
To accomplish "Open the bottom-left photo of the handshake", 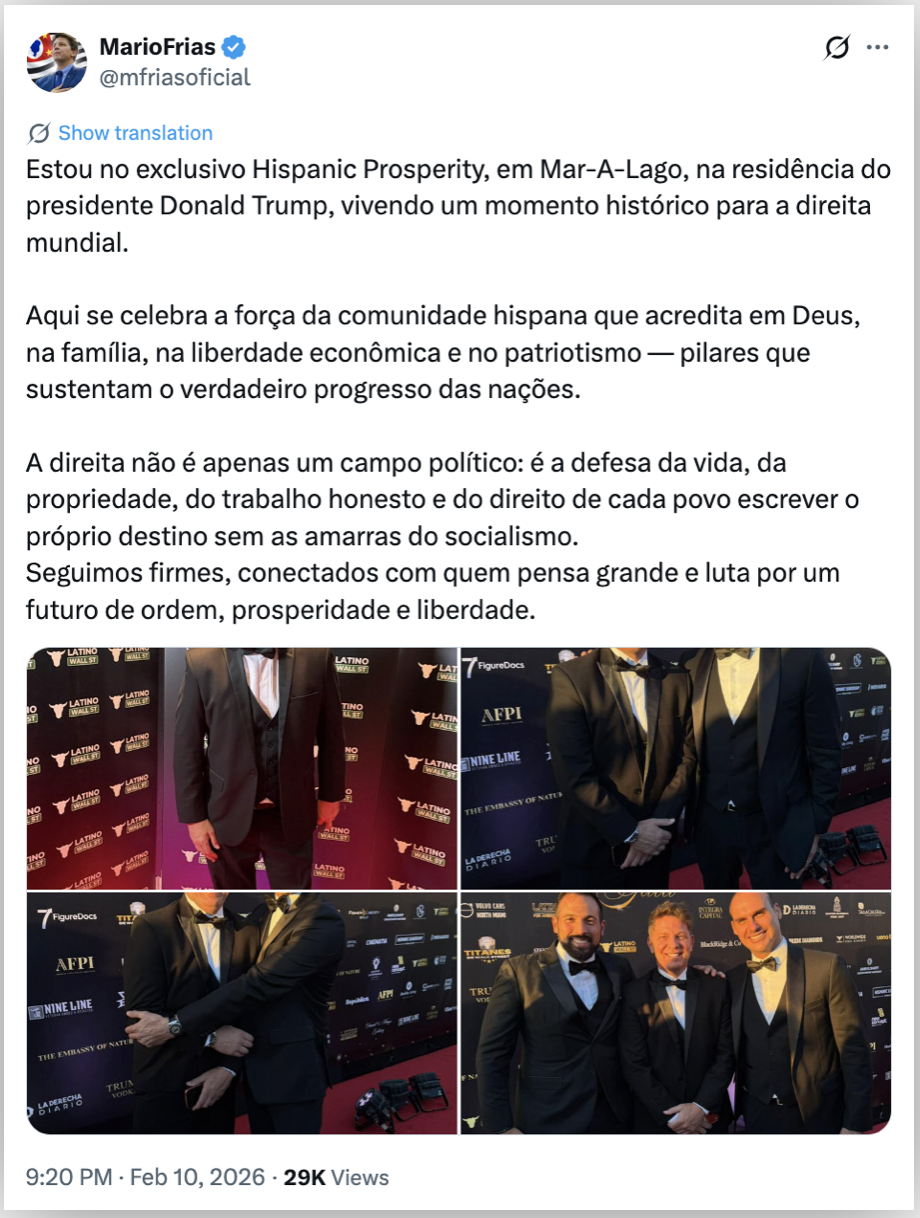I will tap(242, 1013).
